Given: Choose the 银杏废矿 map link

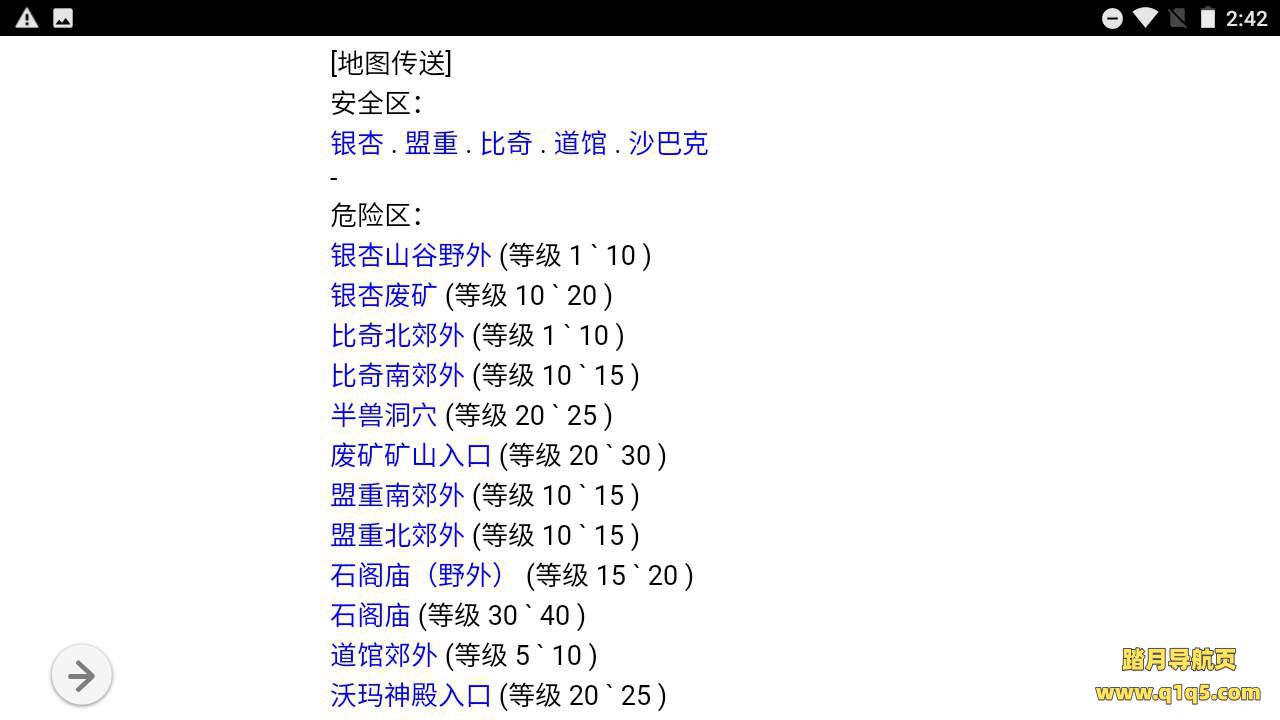Looking at the screenshot, I should point(384,295).
